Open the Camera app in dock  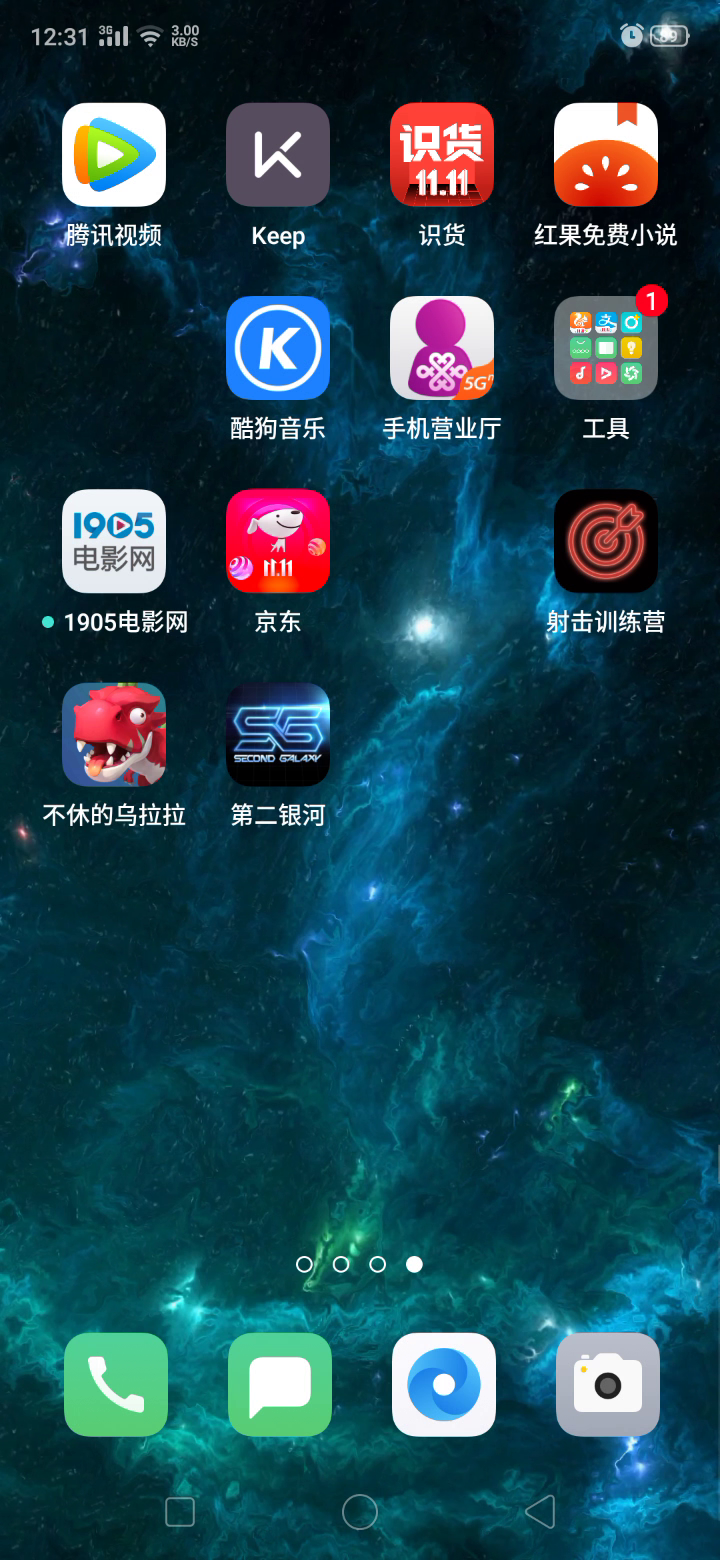click(608, 1384)
